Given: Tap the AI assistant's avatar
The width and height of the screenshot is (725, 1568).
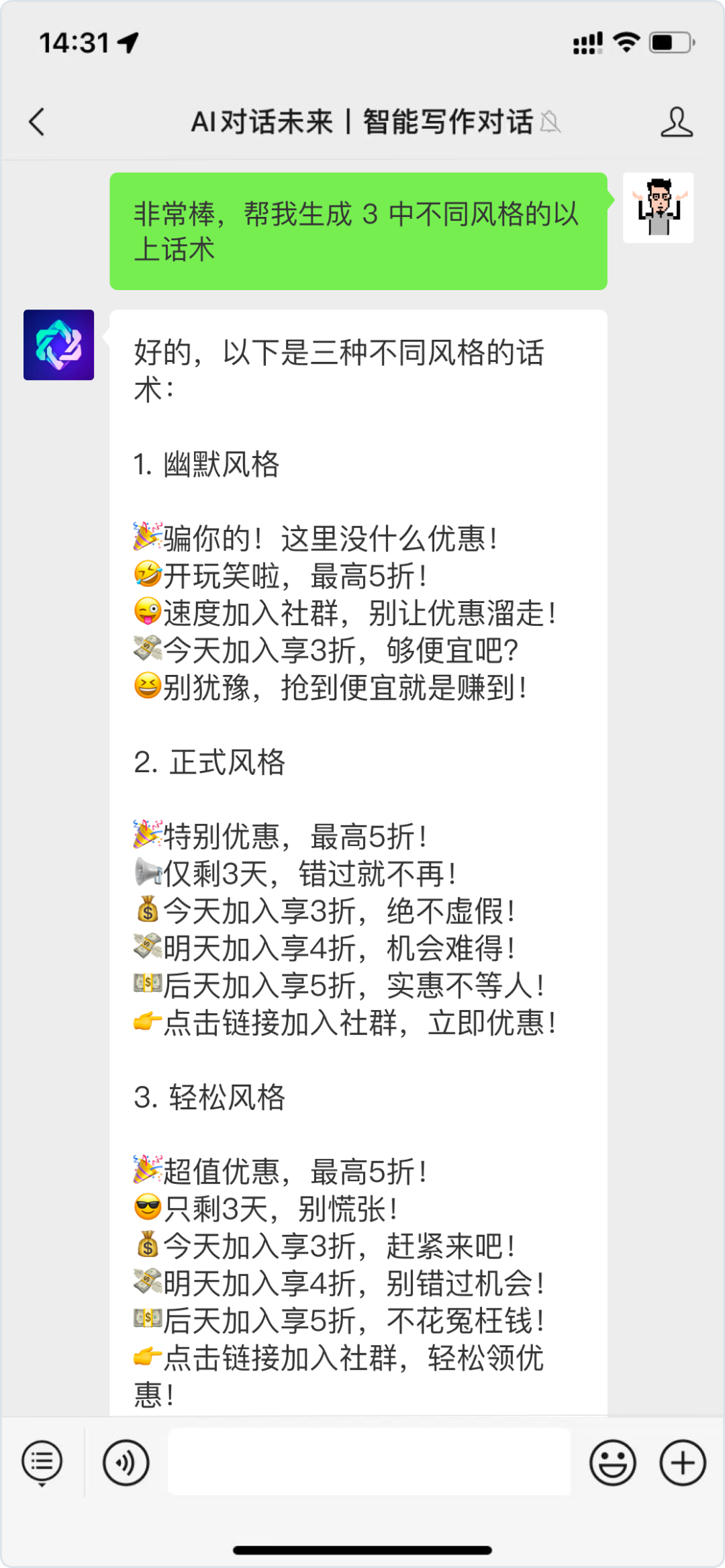Looking at the screenshot, I should tap(58, 344).
